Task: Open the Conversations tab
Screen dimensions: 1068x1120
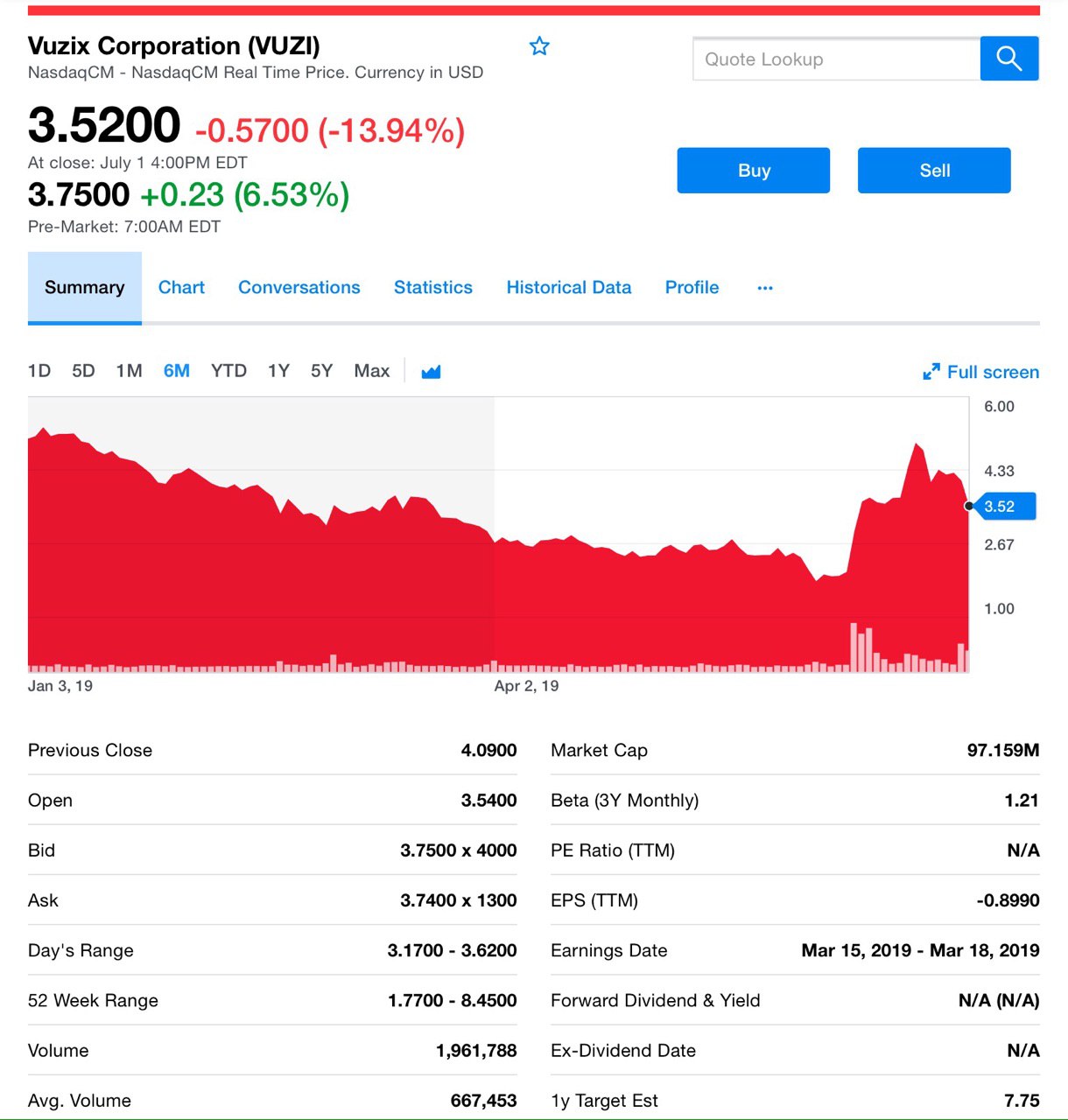Action: click(x=299, y=288)
